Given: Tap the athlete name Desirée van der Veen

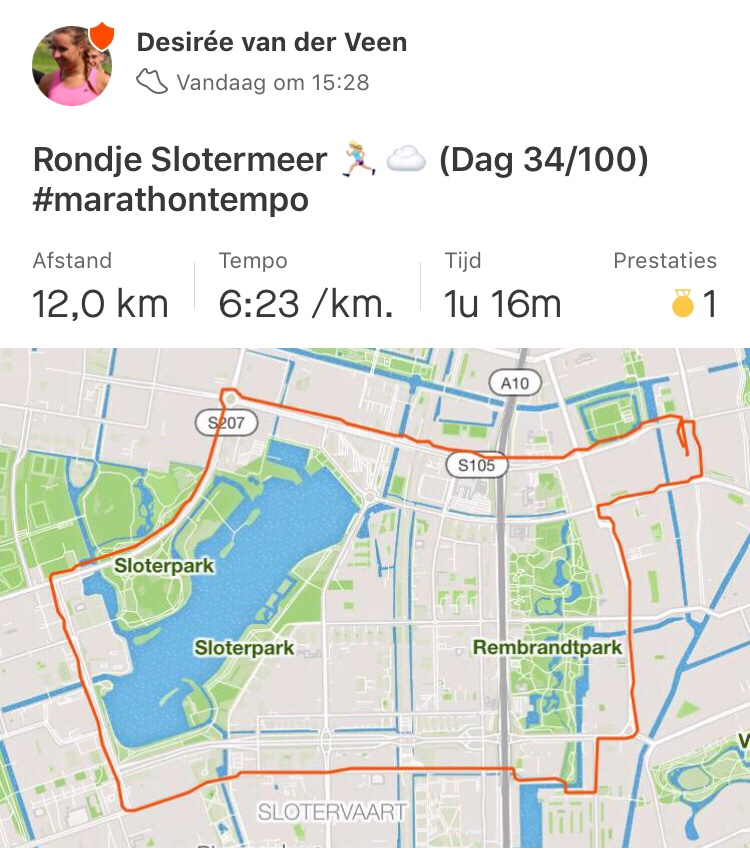Looking at the screenshot, I should 271,42.
